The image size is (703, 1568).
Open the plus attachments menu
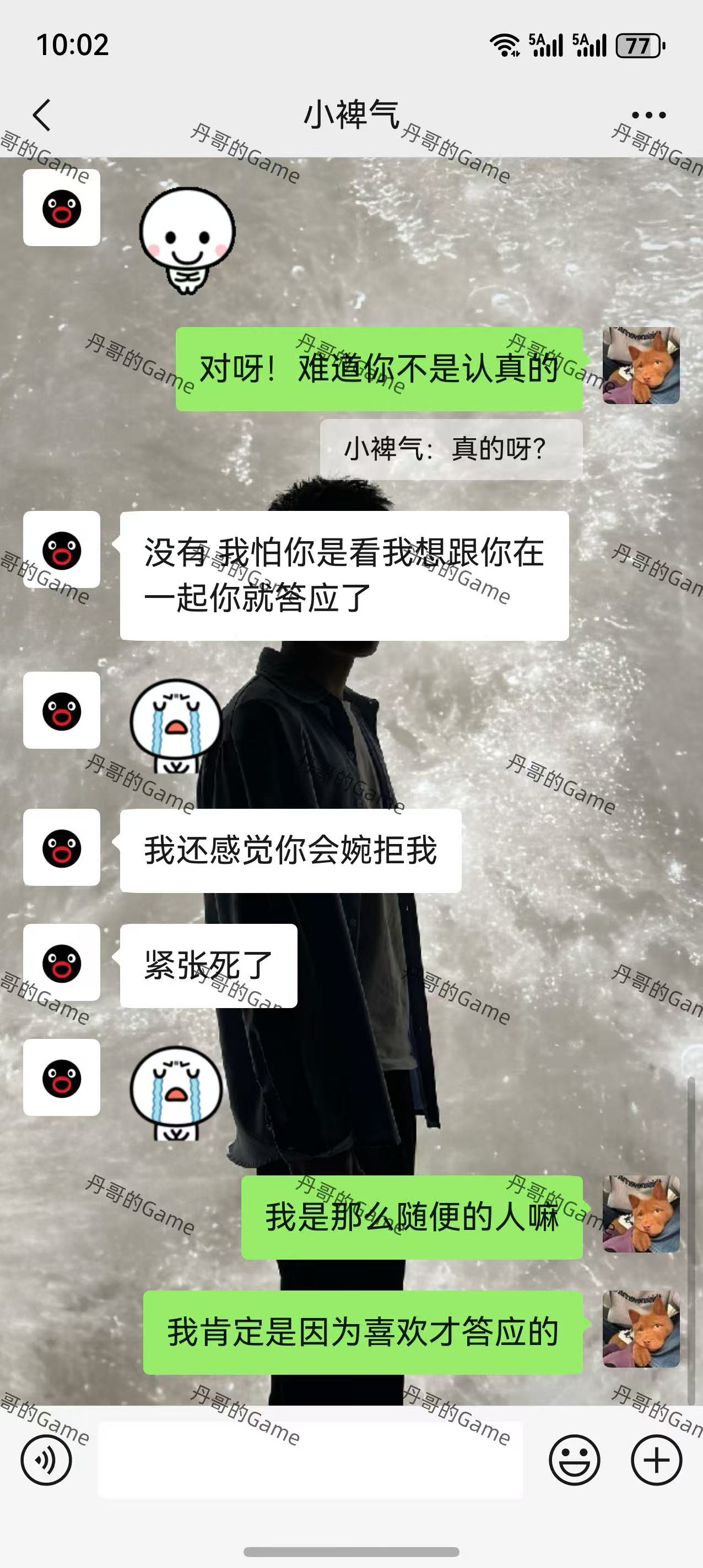(656, 1460)
